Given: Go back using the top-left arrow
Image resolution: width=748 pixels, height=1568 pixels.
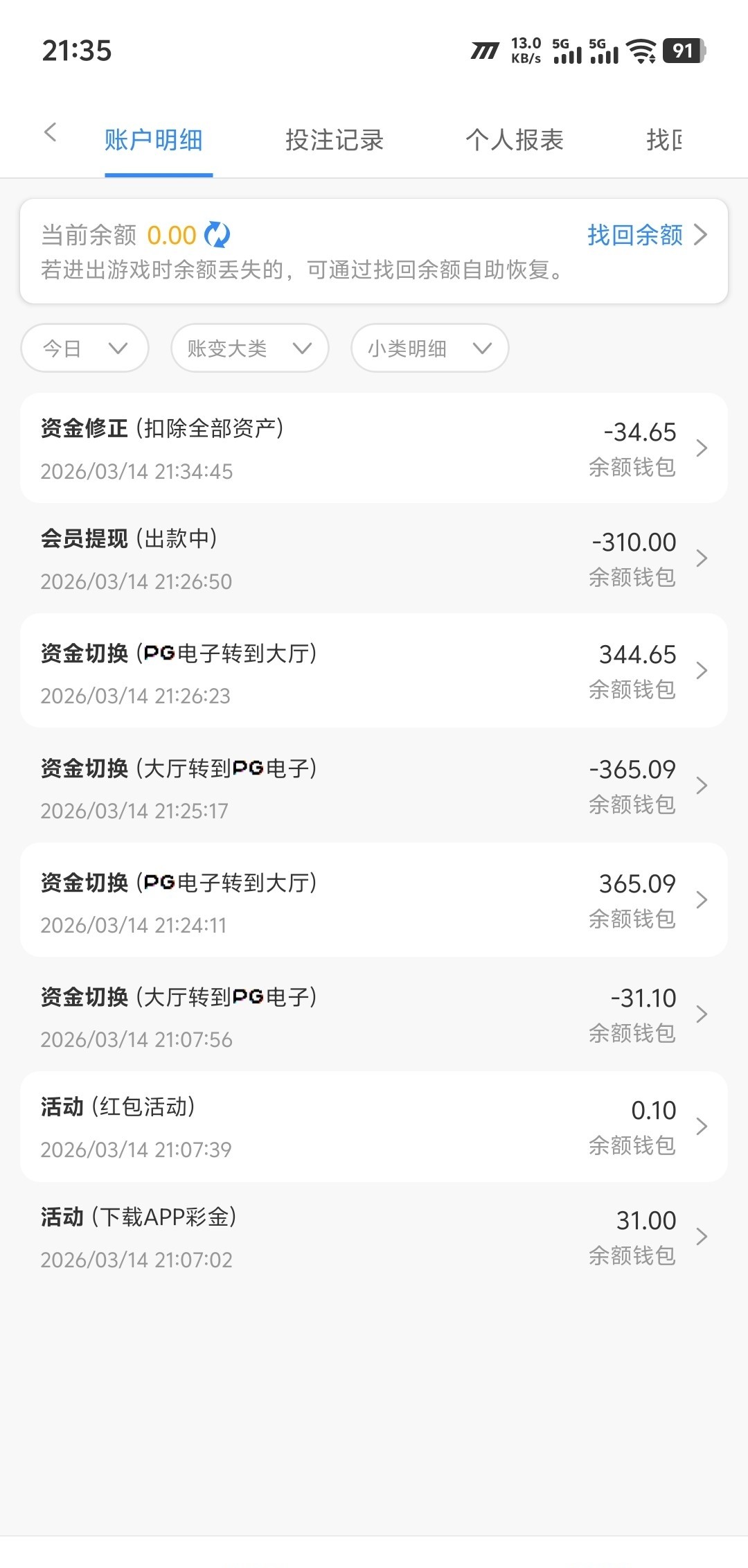Looking at the screenshot, I should coord(50,132).
